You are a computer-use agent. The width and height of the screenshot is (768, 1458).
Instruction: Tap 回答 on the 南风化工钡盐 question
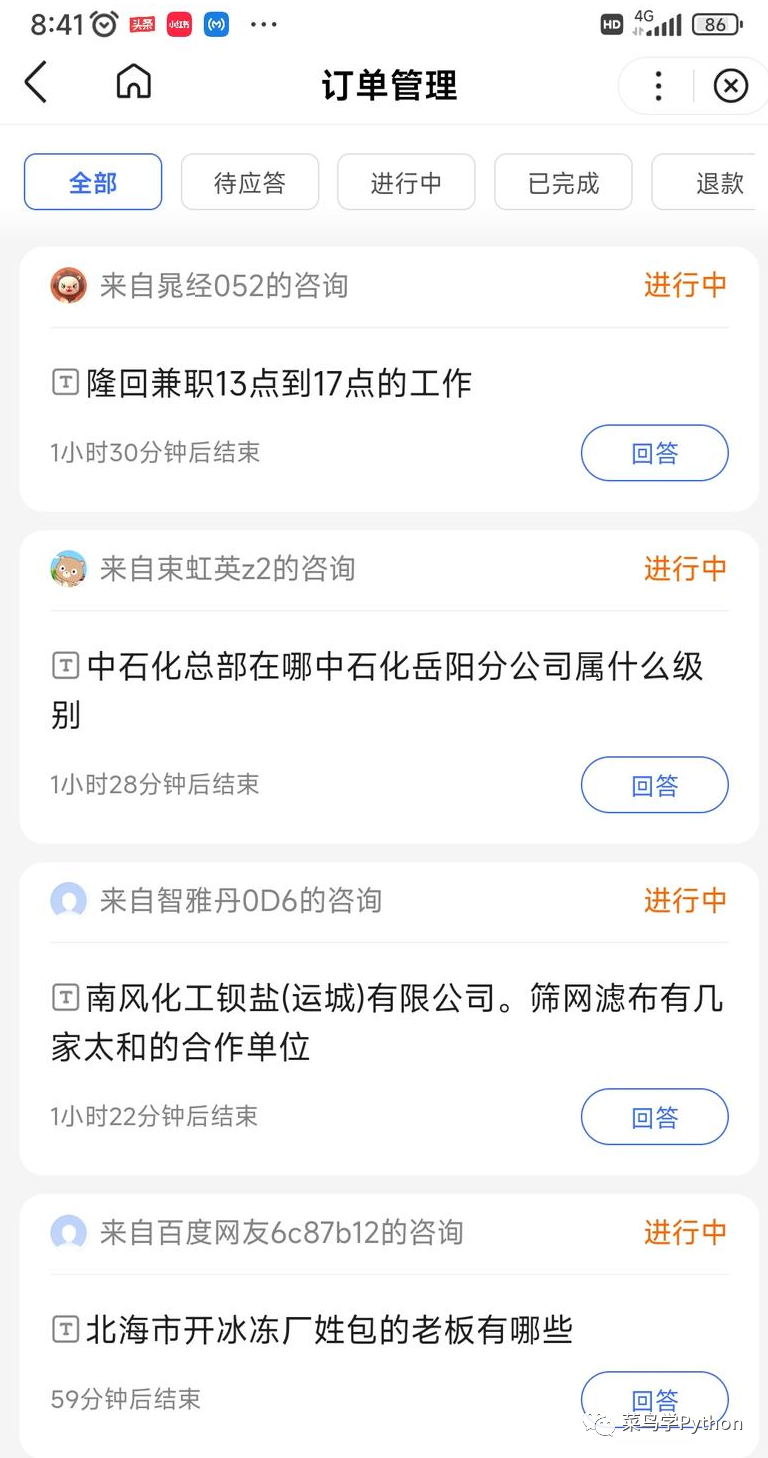654,1117
